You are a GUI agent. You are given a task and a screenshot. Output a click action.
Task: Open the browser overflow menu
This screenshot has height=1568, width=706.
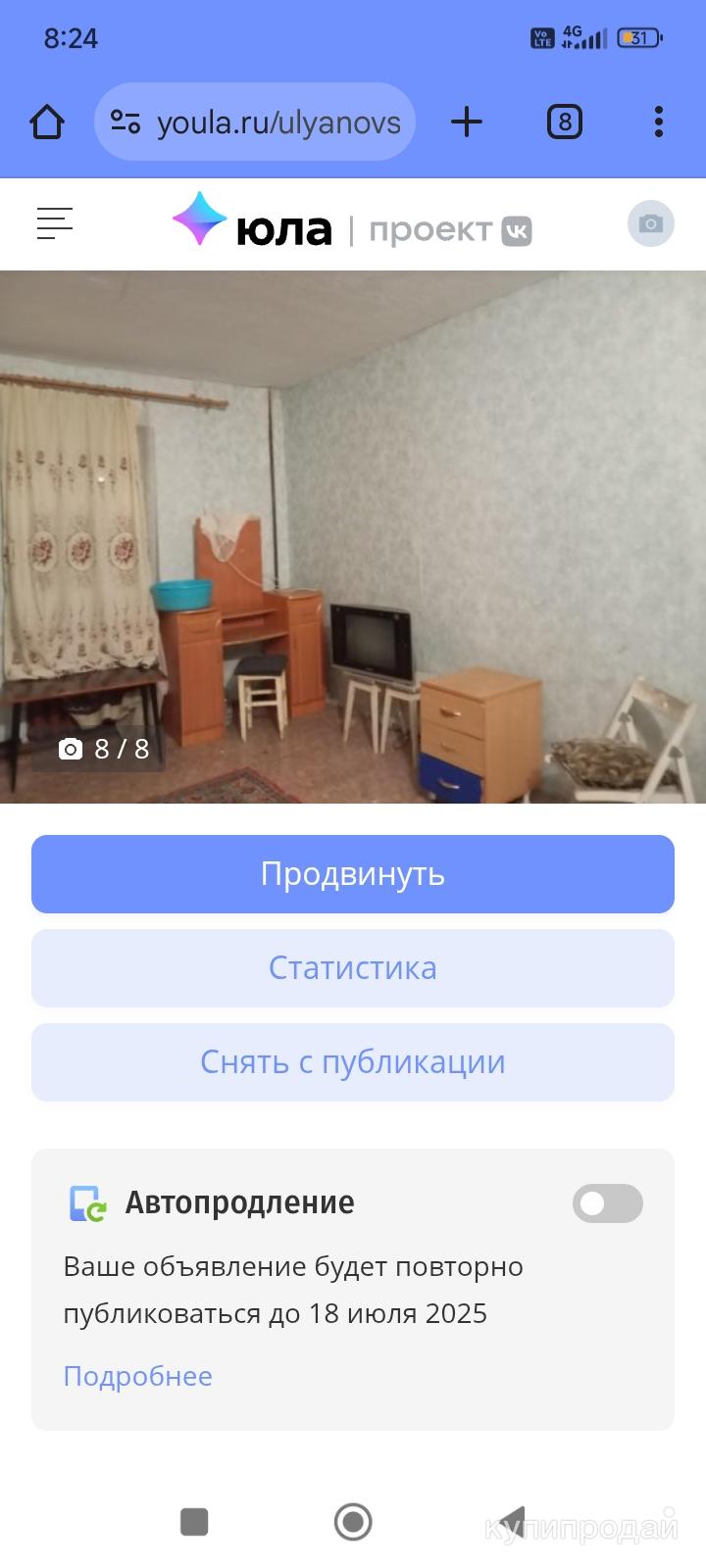[x=658, y=122]
